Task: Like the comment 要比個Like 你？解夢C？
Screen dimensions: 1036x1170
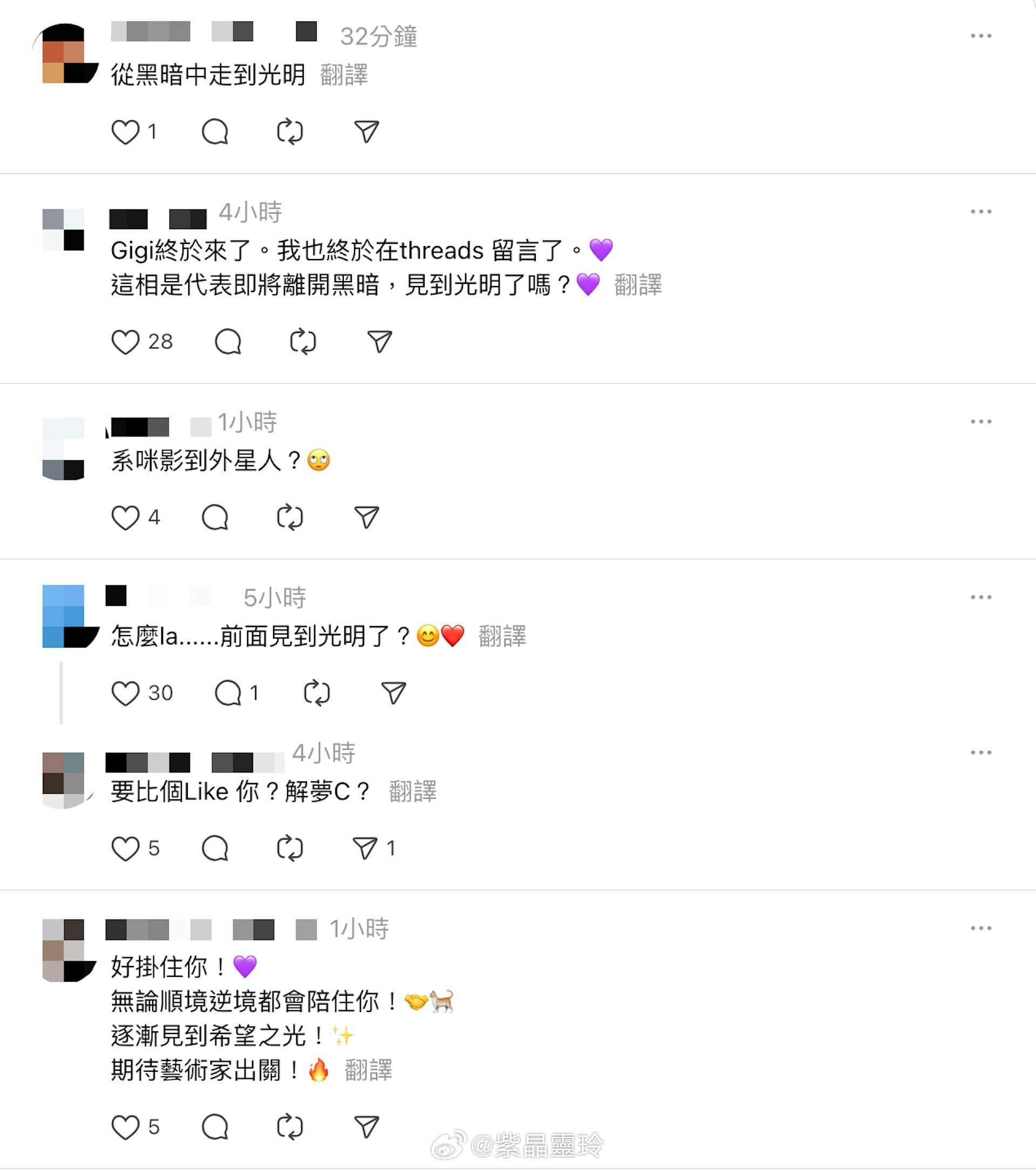Action: [125, 849]
